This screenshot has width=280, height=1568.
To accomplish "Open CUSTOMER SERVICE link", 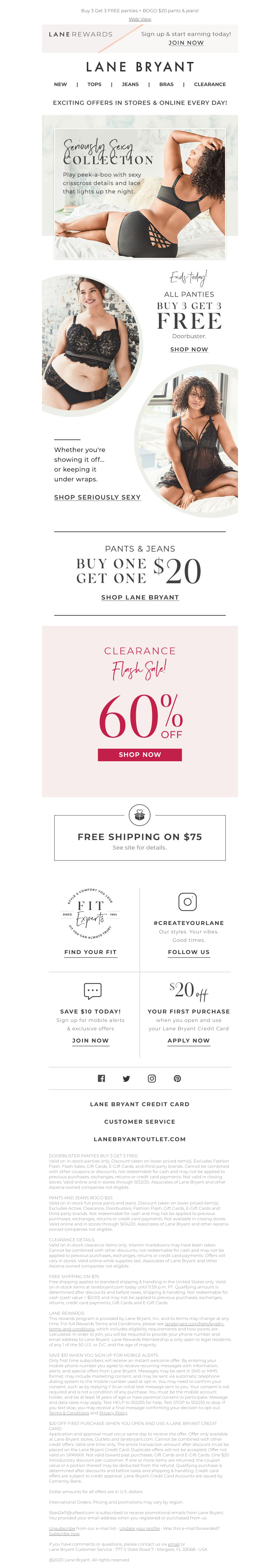I will 139,1121.
